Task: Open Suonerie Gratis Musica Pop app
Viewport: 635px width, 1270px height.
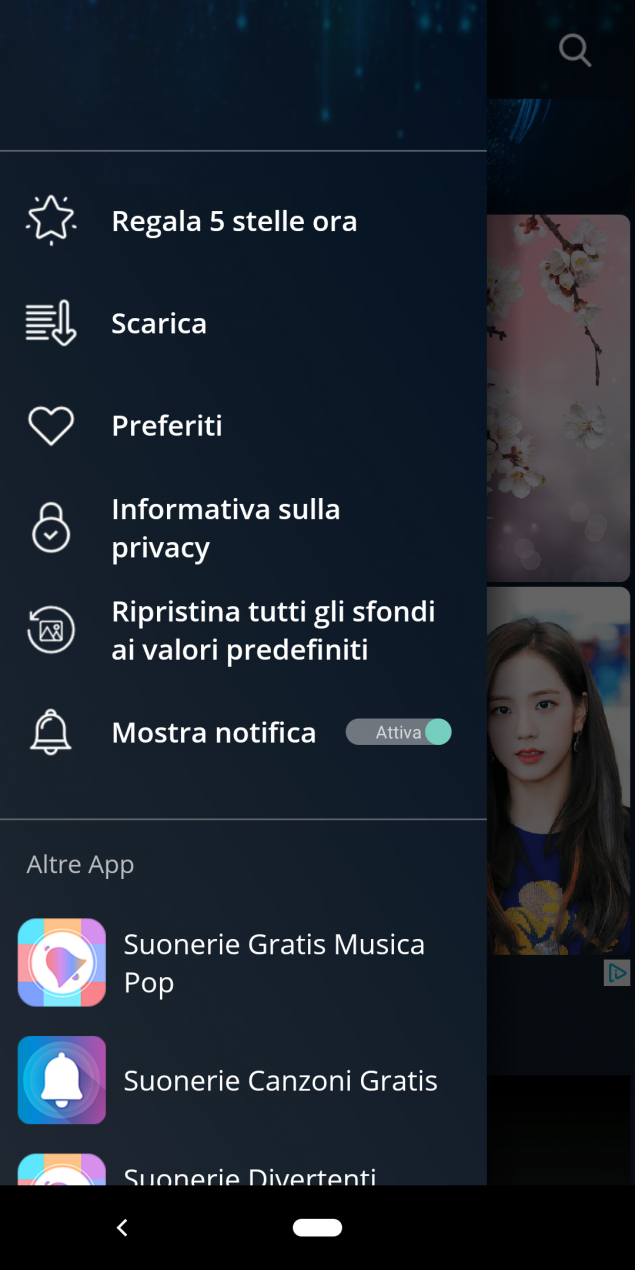Action: click(x=273, y=963)
